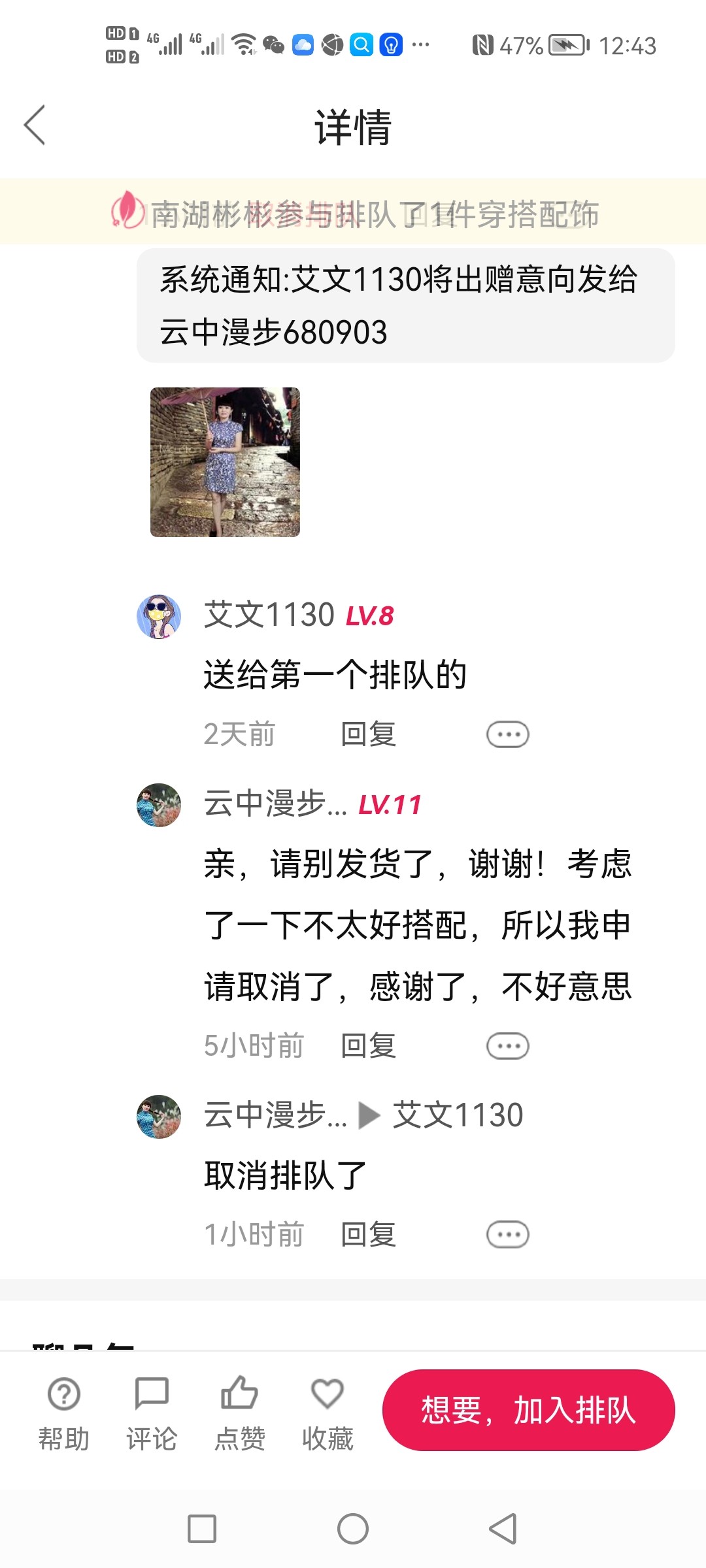The height and width of the screenshot is (1568, 706).
Task: Go to the system home screen
Action: click(353, 1529)
